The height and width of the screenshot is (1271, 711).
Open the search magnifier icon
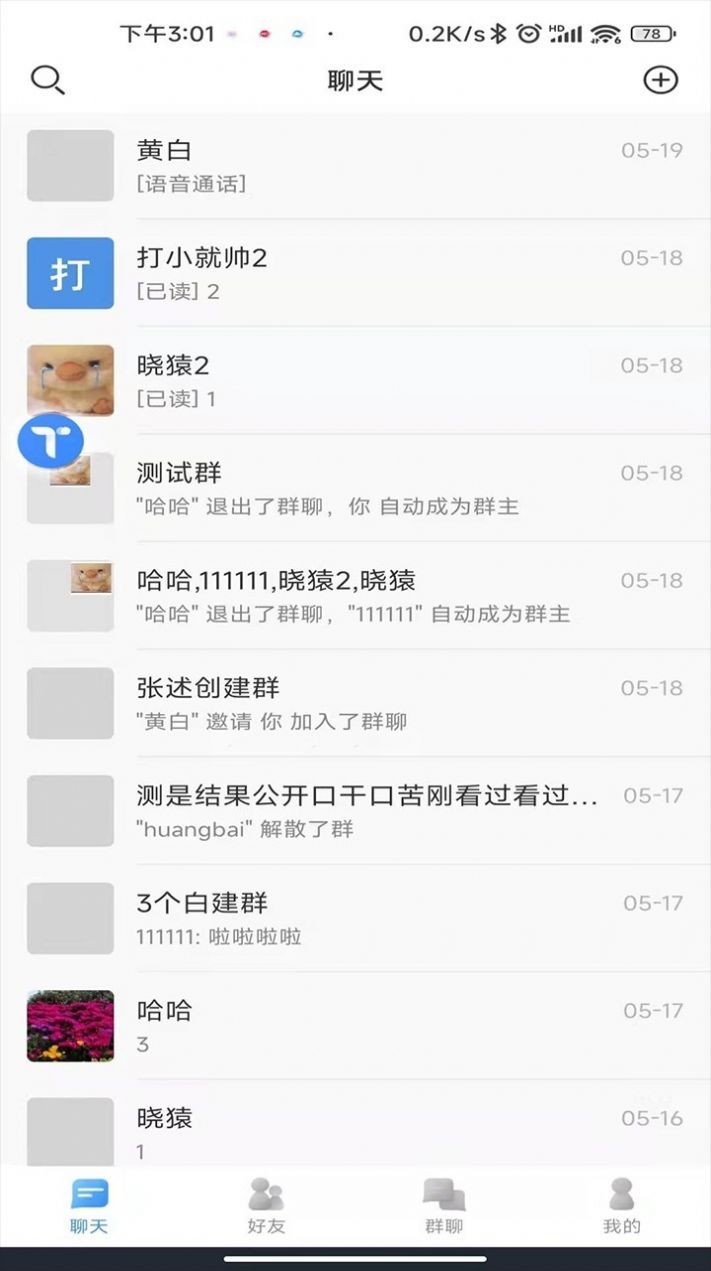[47, 80]
